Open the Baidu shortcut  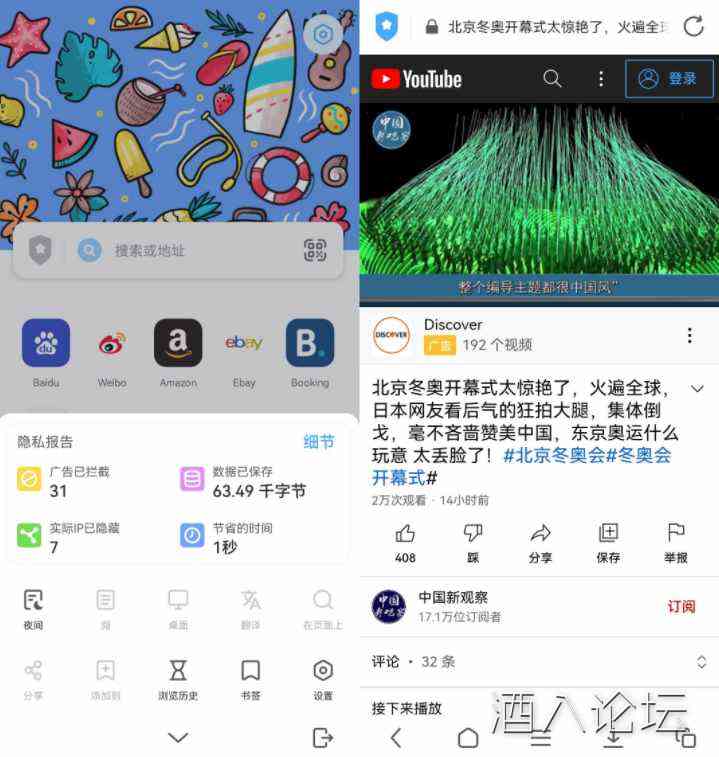pos(46,345)
